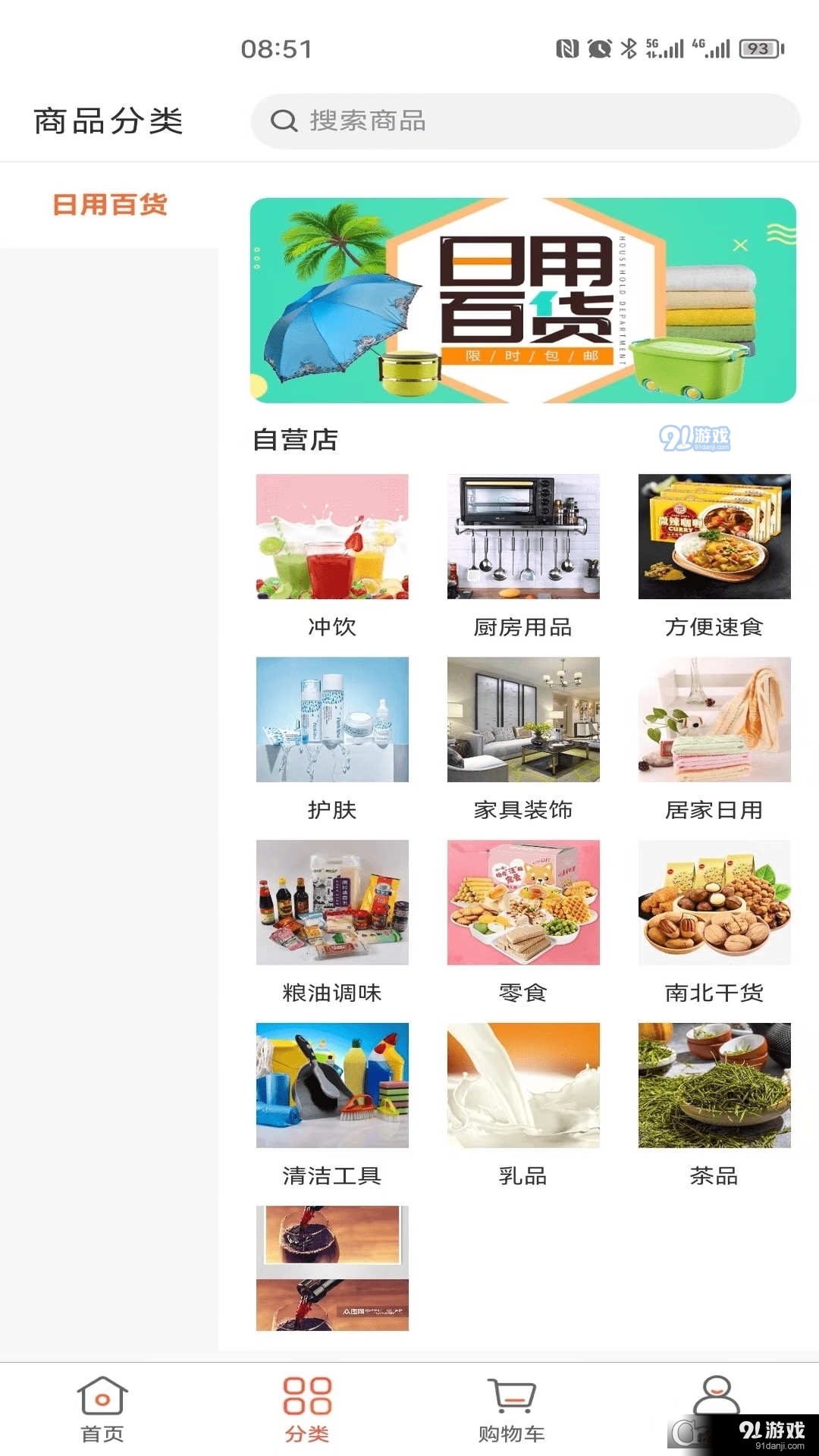Switch to the 分类 tab
Image resolution: width=819 pixels, height=1456 pixels.
pyautogui.click(x=307, y=1410)
